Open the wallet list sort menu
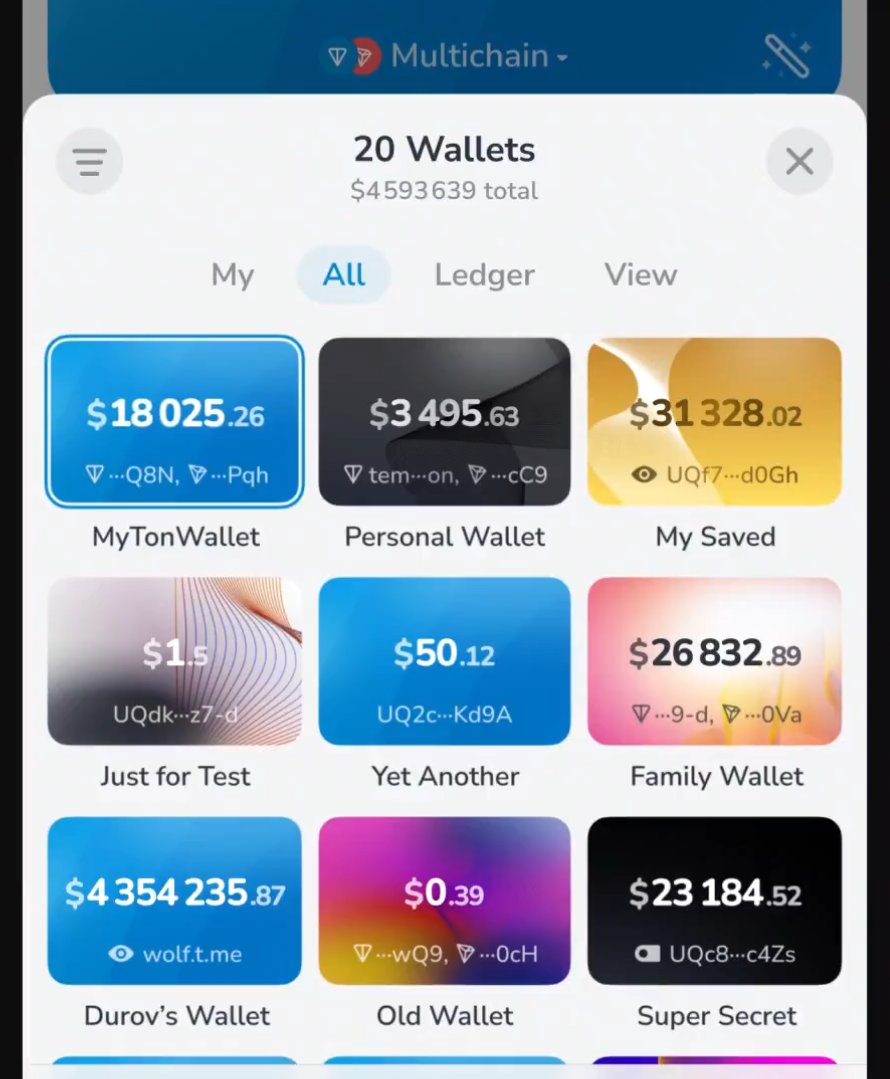Viewport: 890px width, 1079px height. pos(89,161)
